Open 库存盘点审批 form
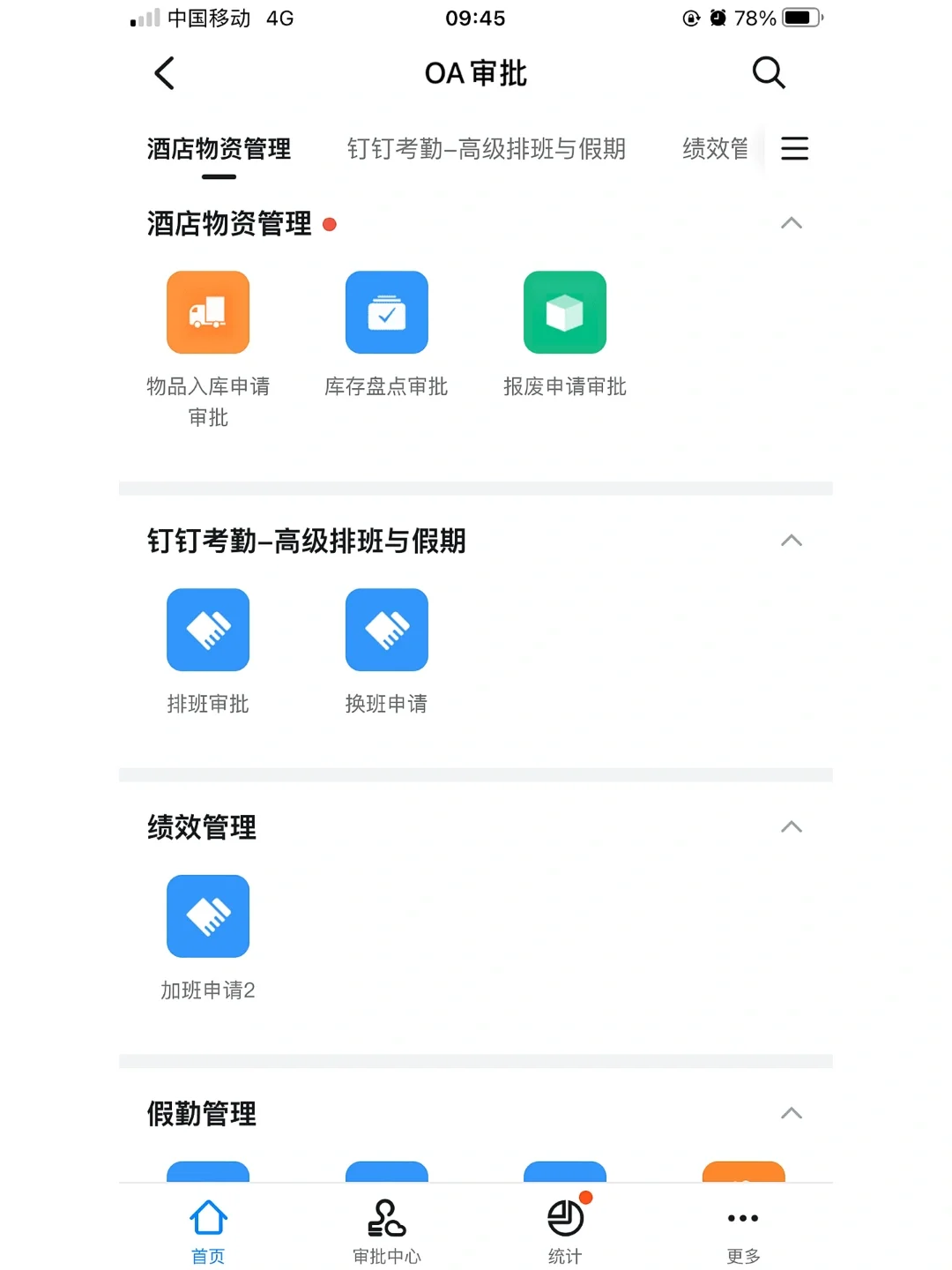 386,312
